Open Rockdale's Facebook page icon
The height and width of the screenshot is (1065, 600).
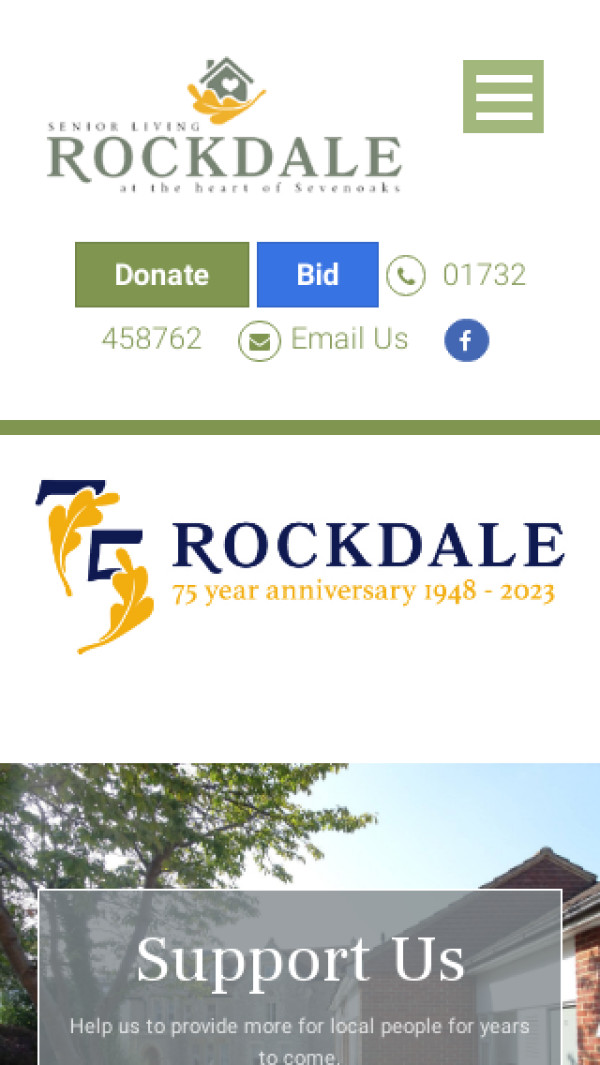467,340
